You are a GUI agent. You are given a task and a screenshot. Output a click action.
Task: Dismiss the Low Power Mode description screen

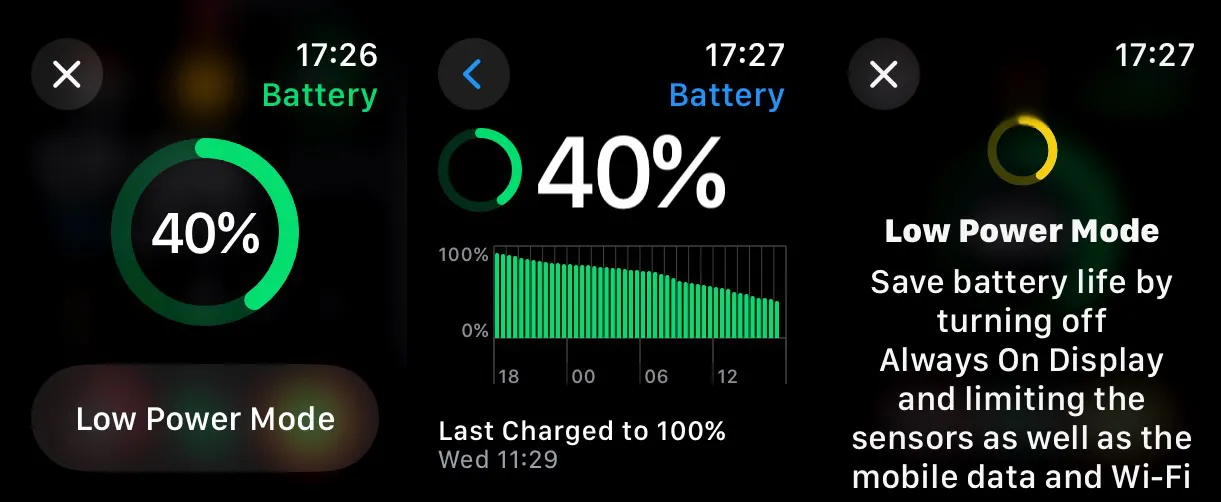(884, 74)
